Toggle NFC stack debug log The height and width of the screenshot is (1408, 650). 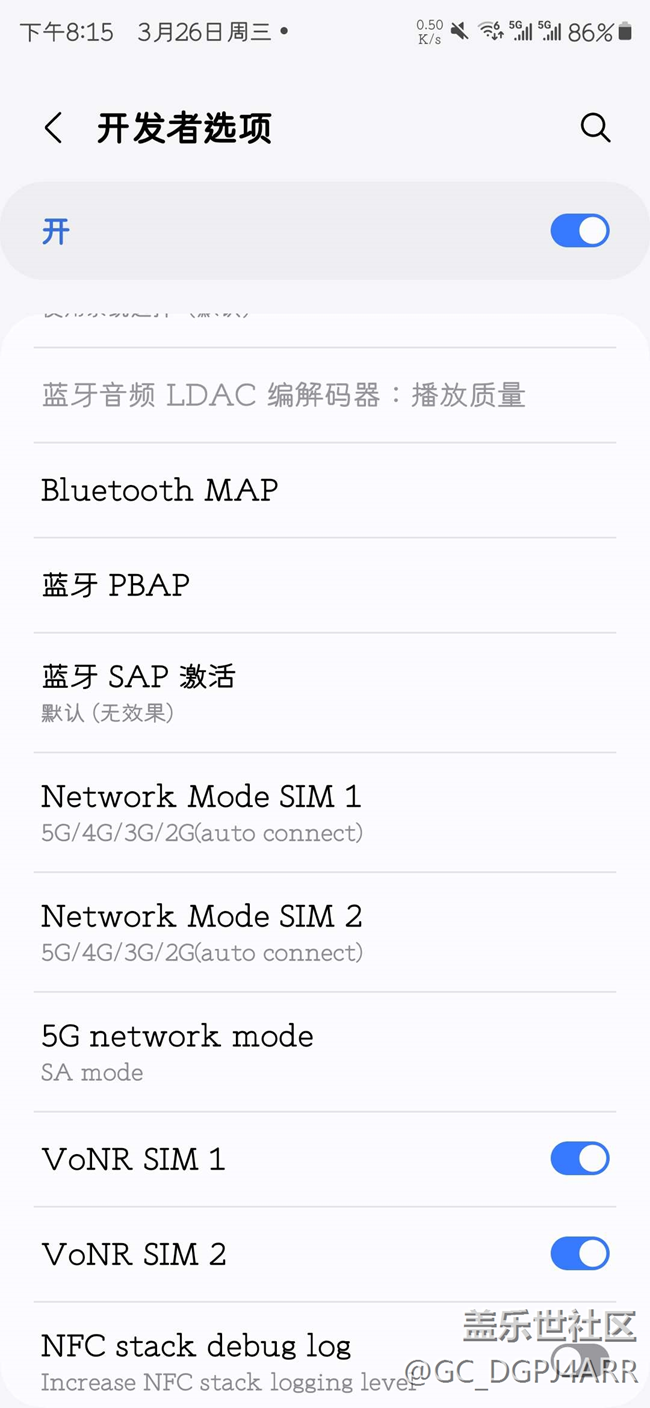[x=579, y=1358]
